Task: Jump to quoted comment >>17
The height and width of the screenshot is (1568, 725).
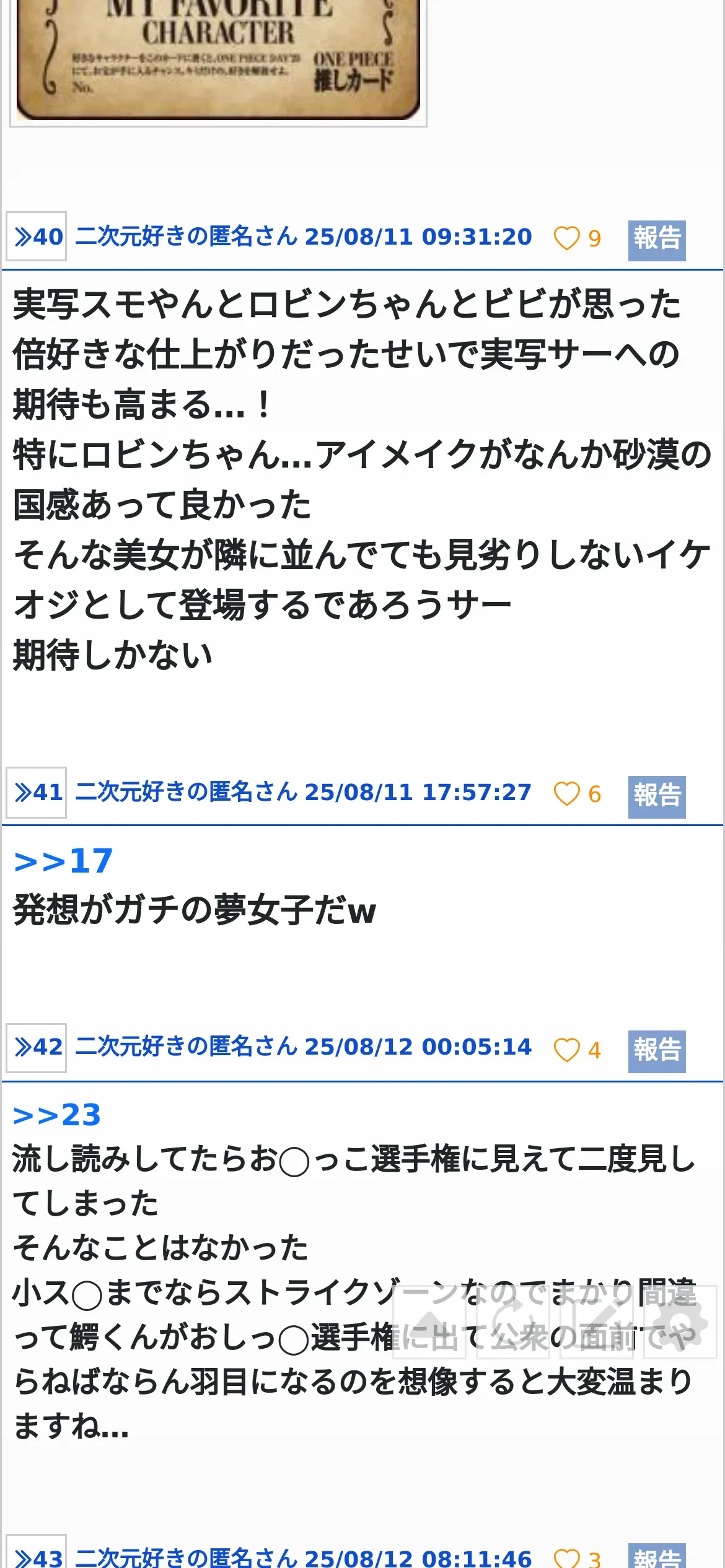Action: pos(63,861)
